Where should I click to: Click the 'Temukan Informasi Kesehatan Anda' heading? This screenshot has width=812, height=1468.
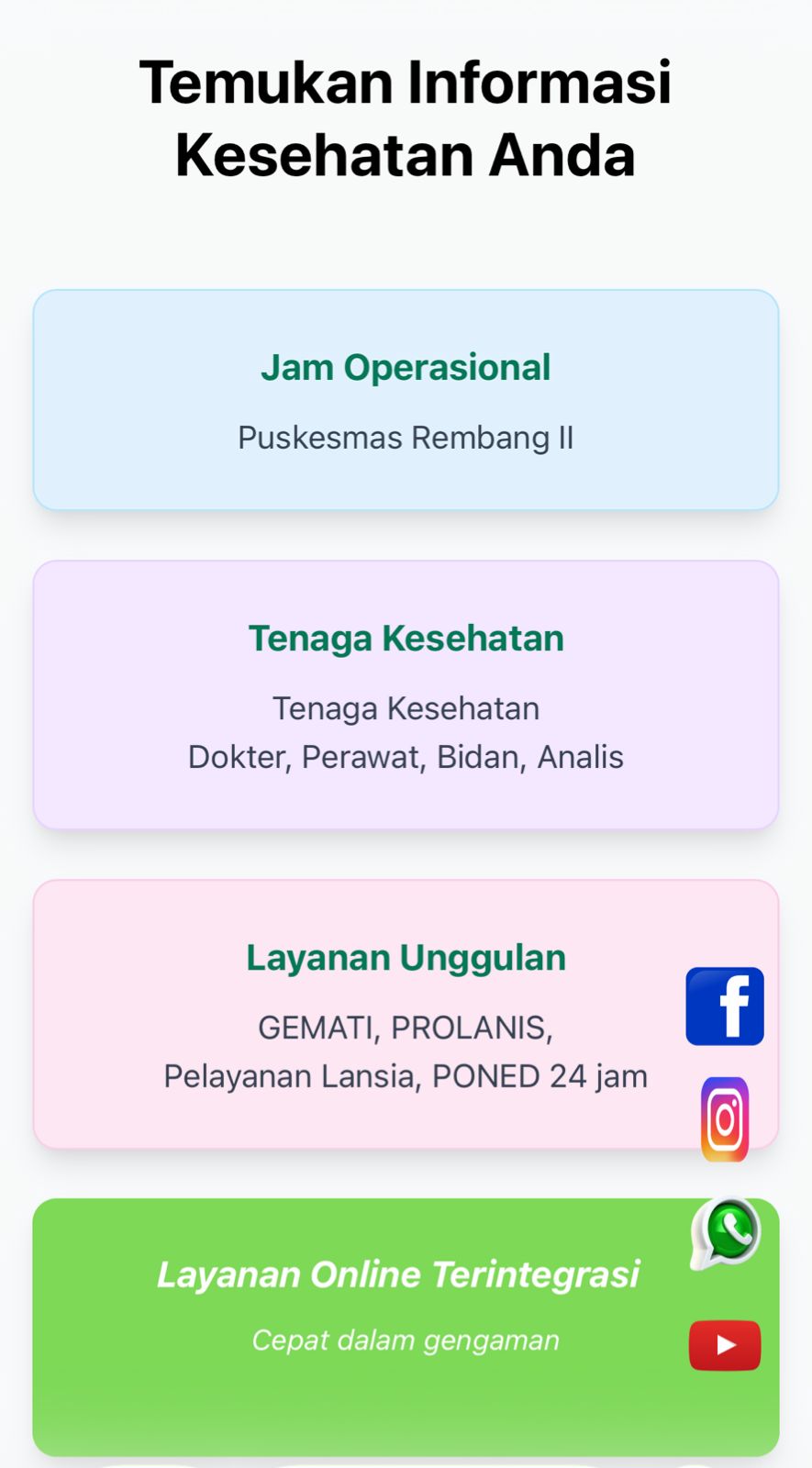[405, 117]
